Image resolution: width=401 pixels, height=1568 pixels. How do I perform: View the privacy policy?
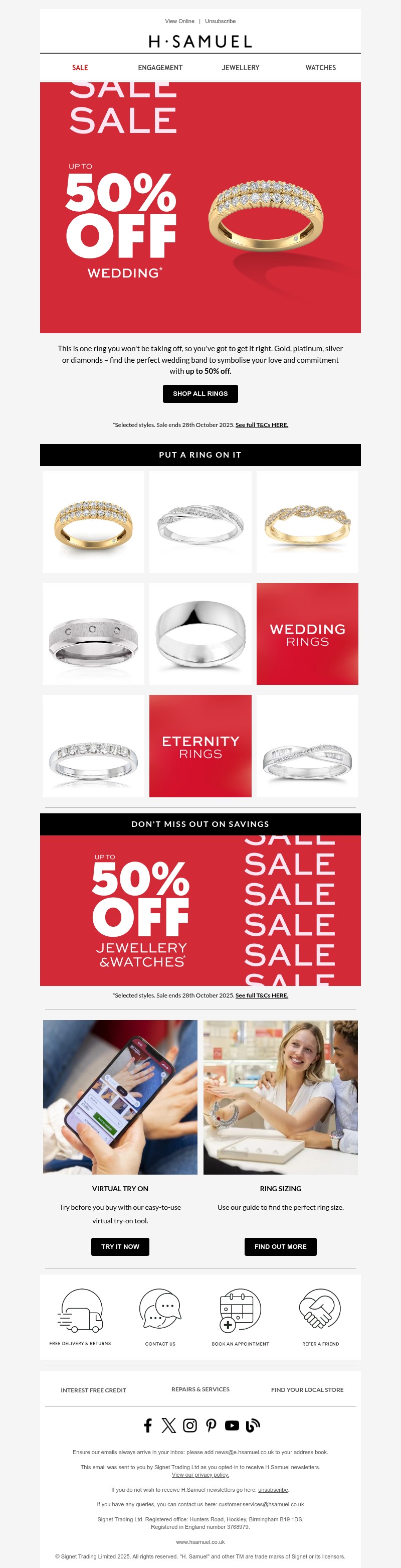click(200, 1474)
